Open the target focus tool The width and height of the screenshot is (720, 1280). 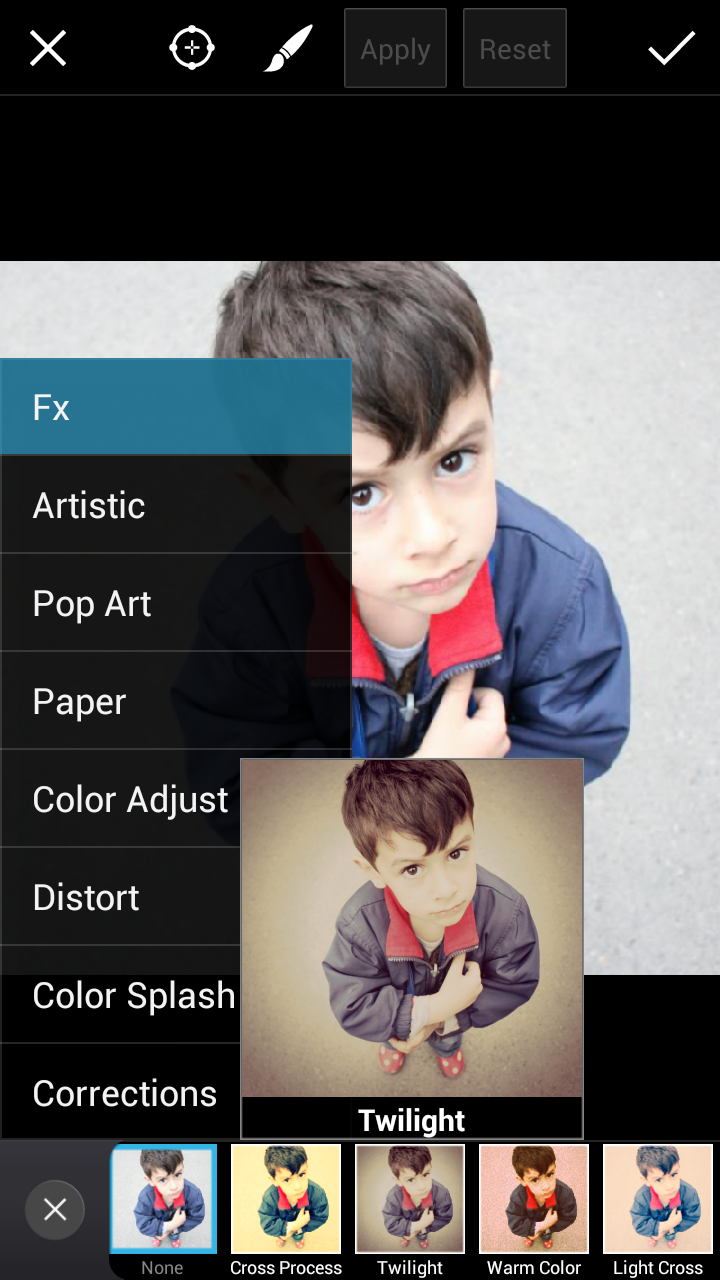pos(192,48)
